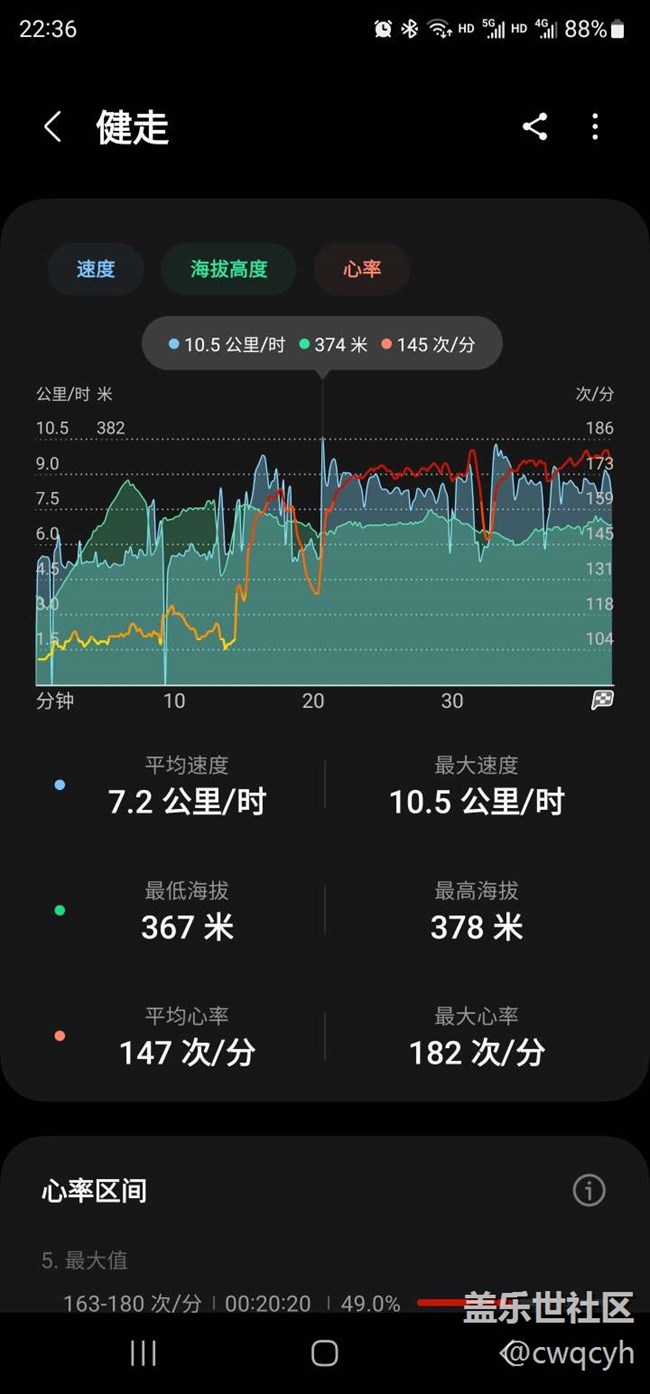Share this 健走 workout record
The image size is (650, 1394).
535,127
